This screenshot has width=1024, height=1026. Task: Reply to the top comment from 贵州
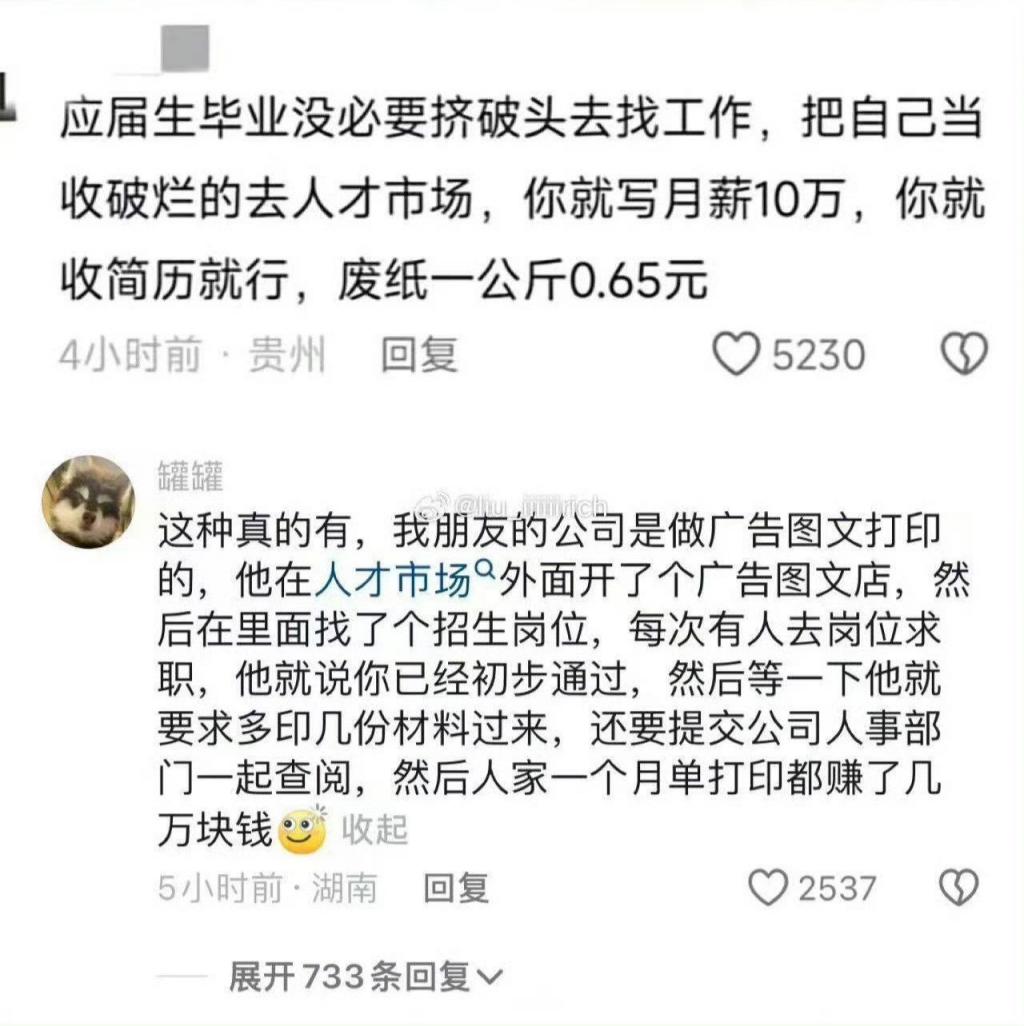tap(419, 355)
